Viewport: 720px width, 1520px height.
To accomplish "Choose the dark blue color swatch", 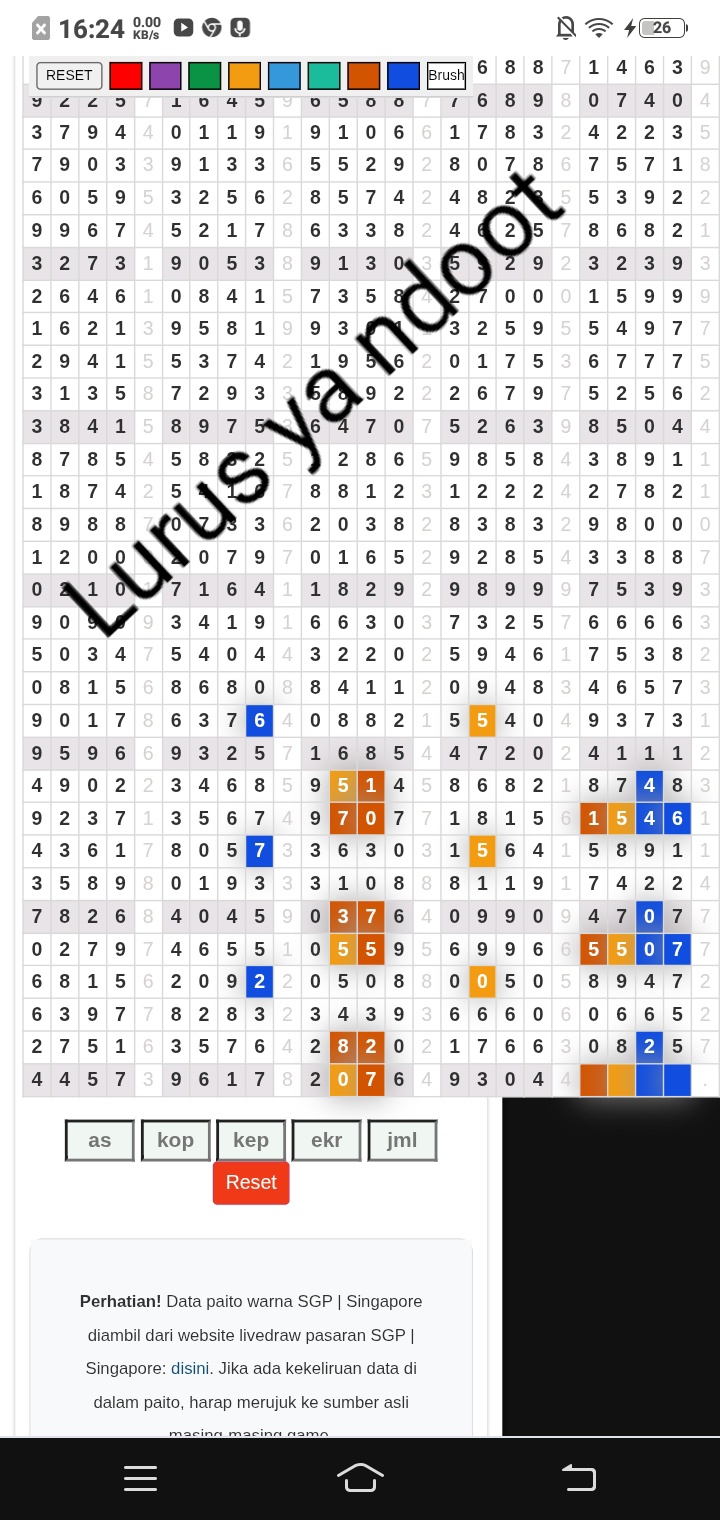I will coord(403,75).
